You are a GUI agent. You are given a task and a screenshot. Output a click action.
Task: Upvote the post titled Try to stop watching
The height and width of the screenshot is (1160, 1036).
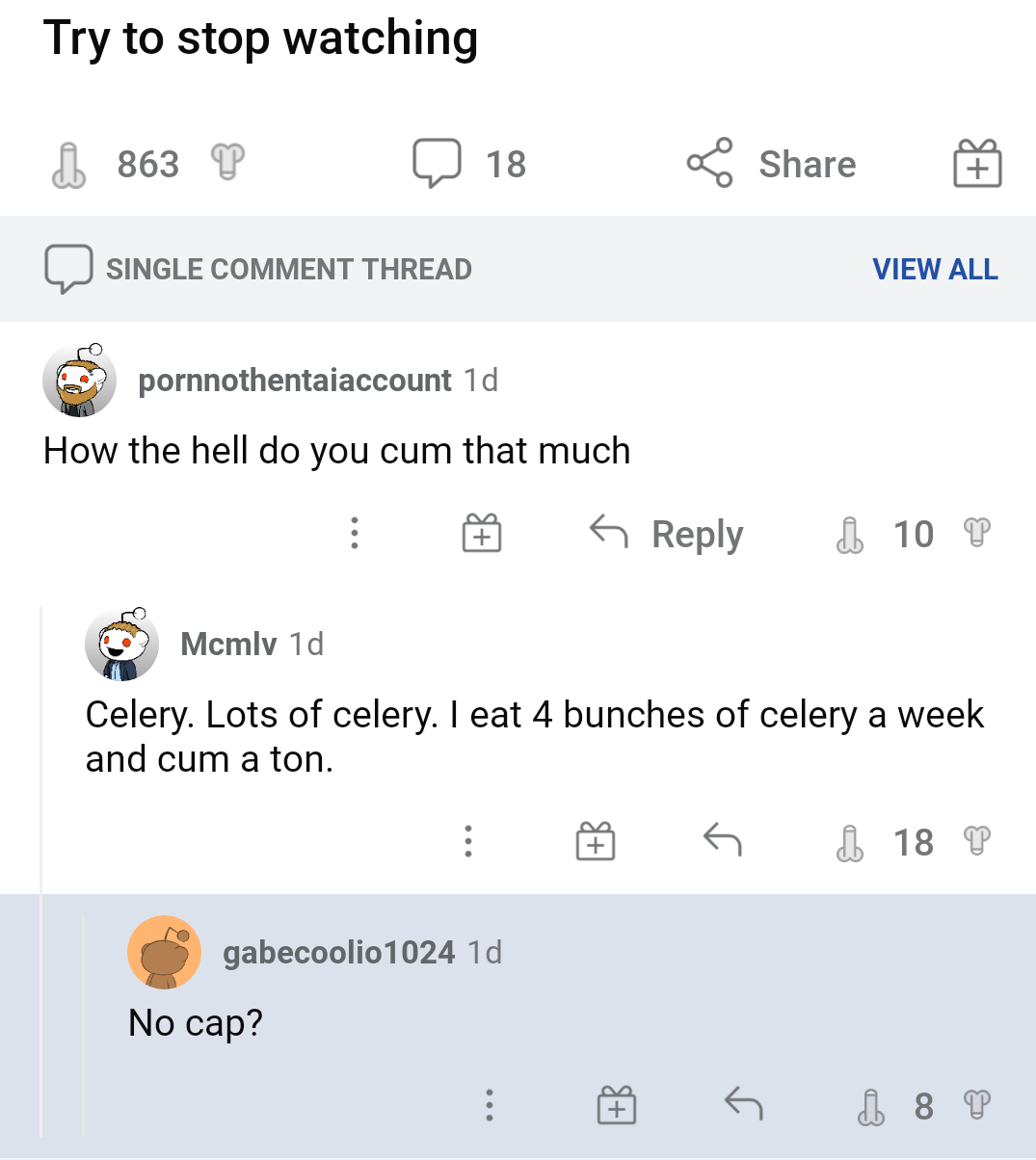(x=66, y=163)
